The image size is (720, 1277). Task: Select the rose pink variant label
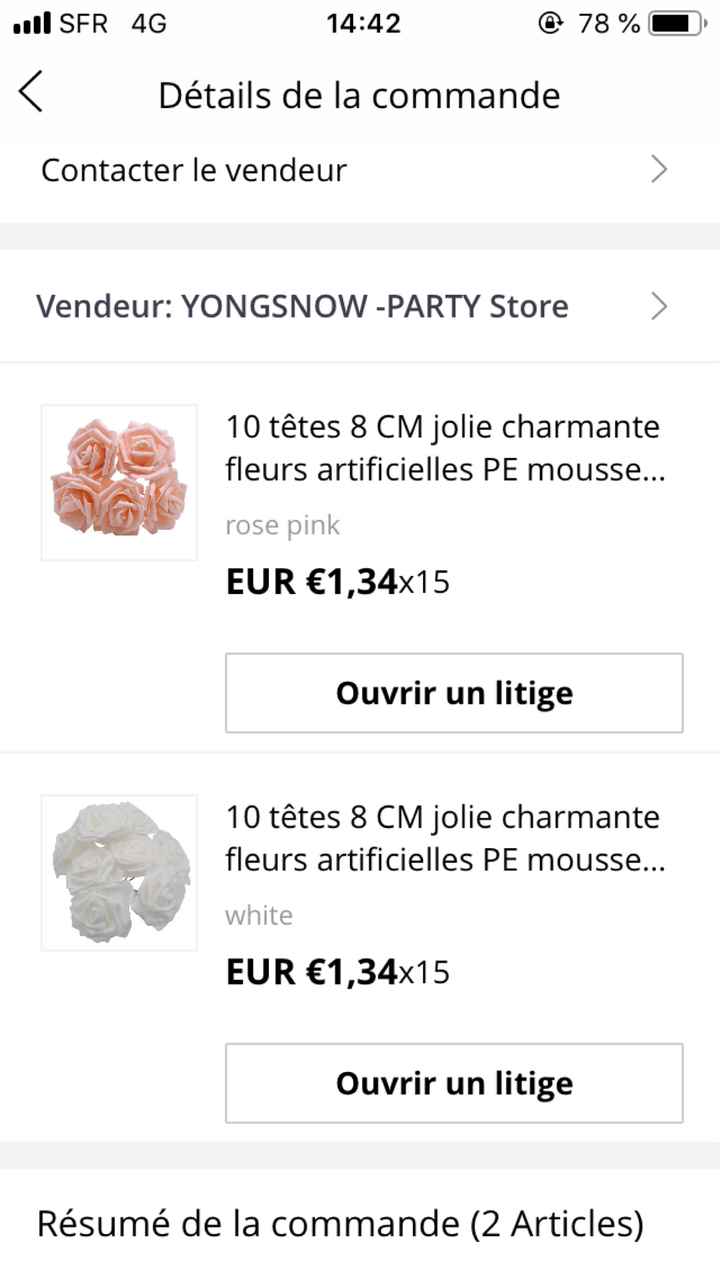[282, 524]
